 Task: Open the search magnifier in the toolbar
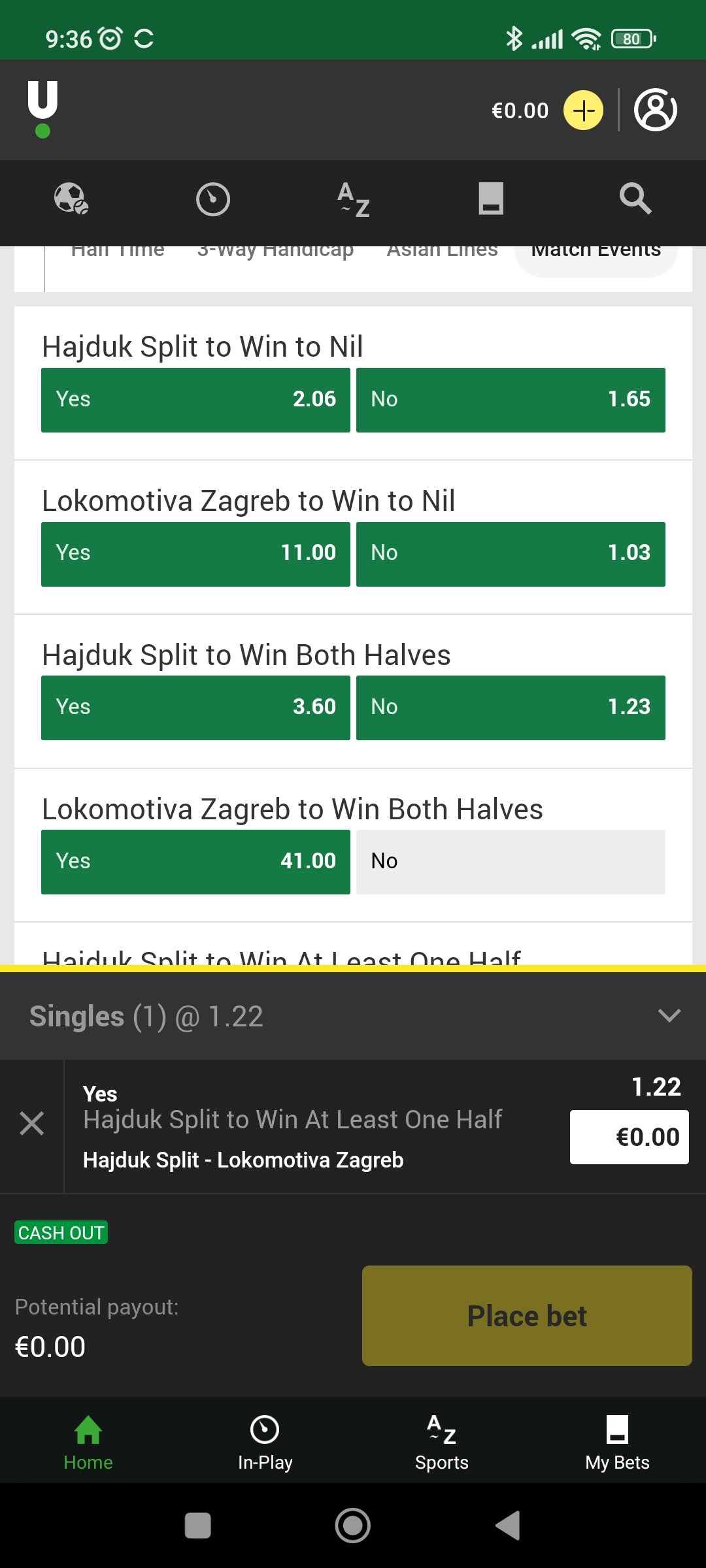point(635,199)
